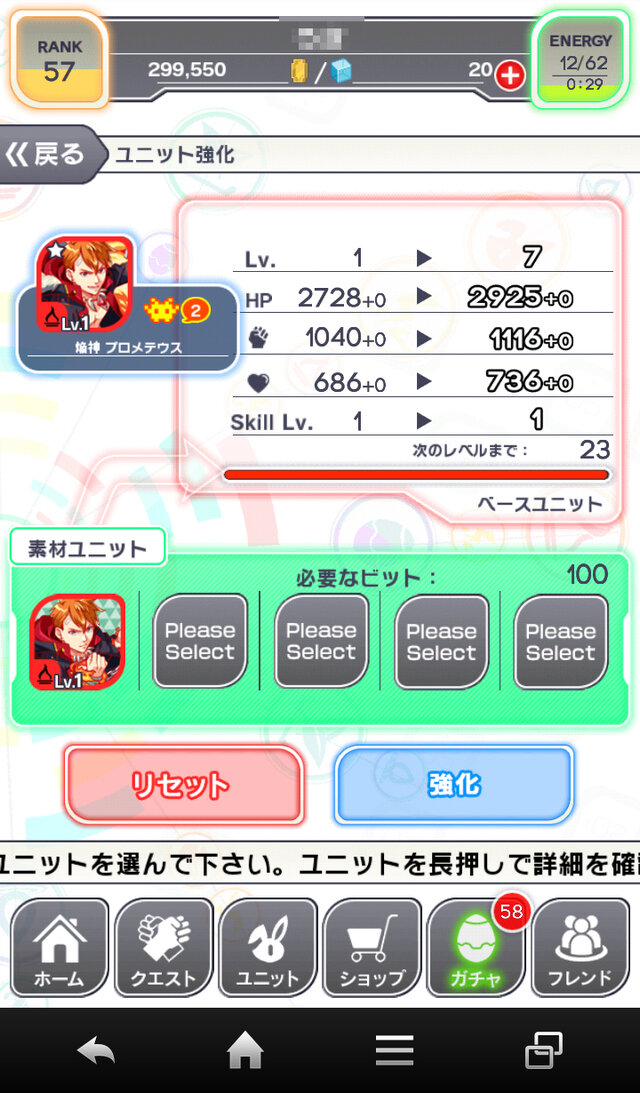
Task: Add currency with the red plus icon
Action: point(510,73)
